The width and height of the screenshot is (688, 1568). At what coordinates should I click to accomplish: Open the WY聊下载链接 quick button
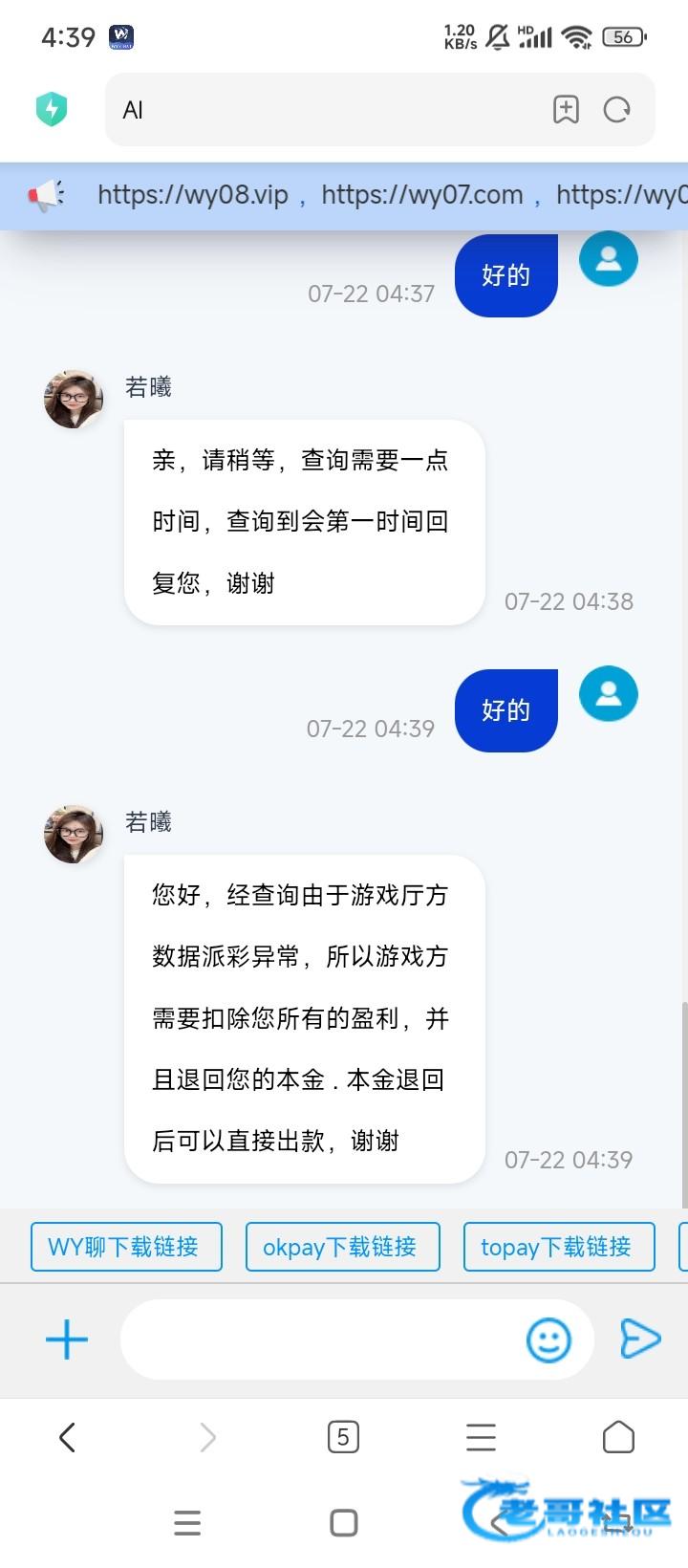pyautogui.click(x=126, y=1247)
